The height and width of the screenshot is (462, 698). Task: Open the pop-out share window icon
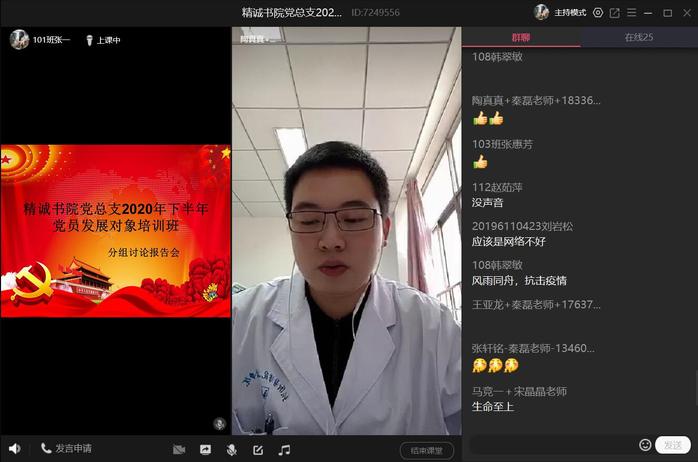coord(614,13)
